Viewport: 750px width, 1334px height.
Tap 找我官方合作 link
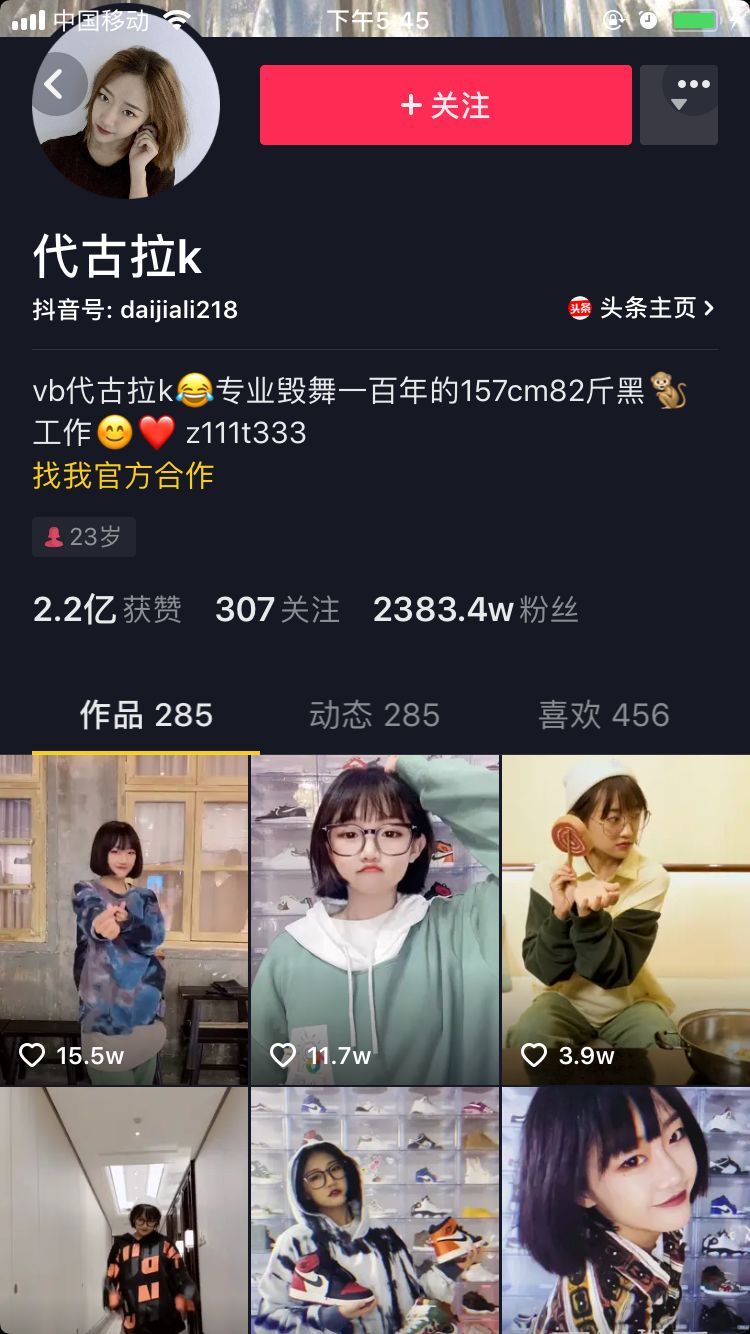[123, 475]
